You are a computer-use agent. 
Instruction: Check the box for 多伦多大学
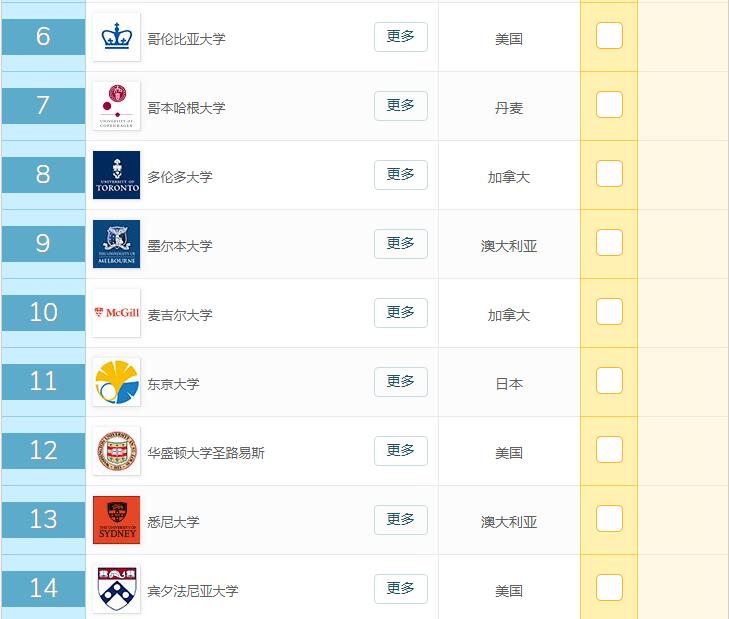[x=609, y=174]
